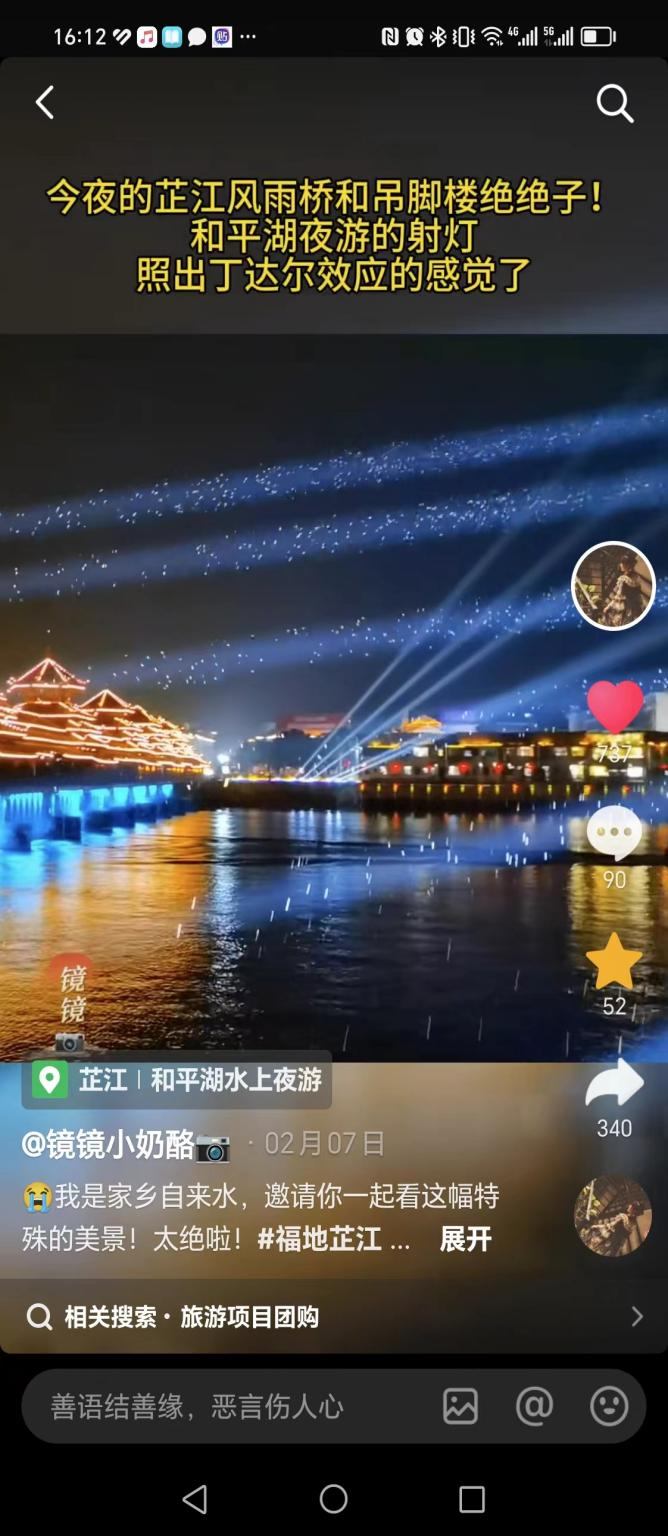Open the 芷江 和平湖水上夜游 location tag
This screenshot has height=1536, width=668.
coord(177,1080)
